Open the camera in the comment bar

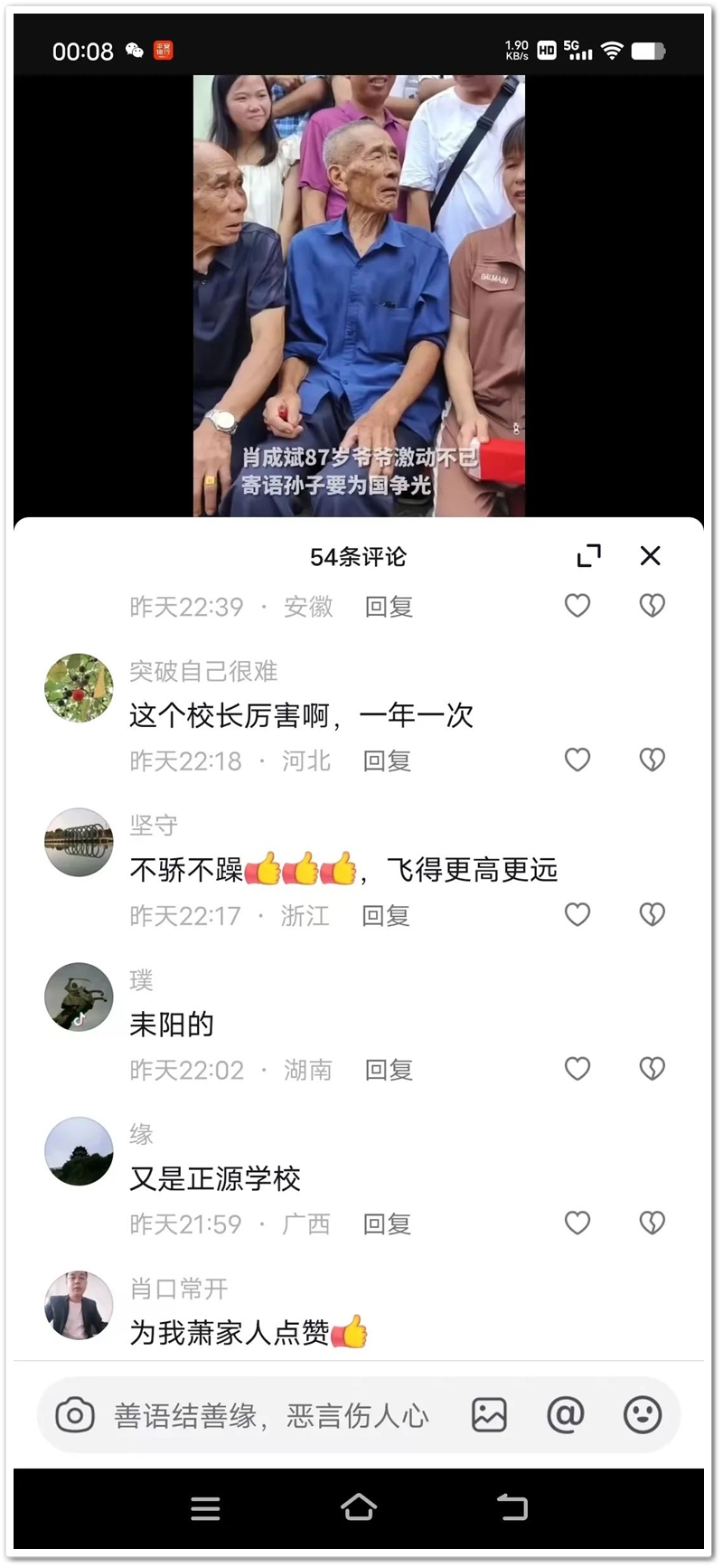75,1415
